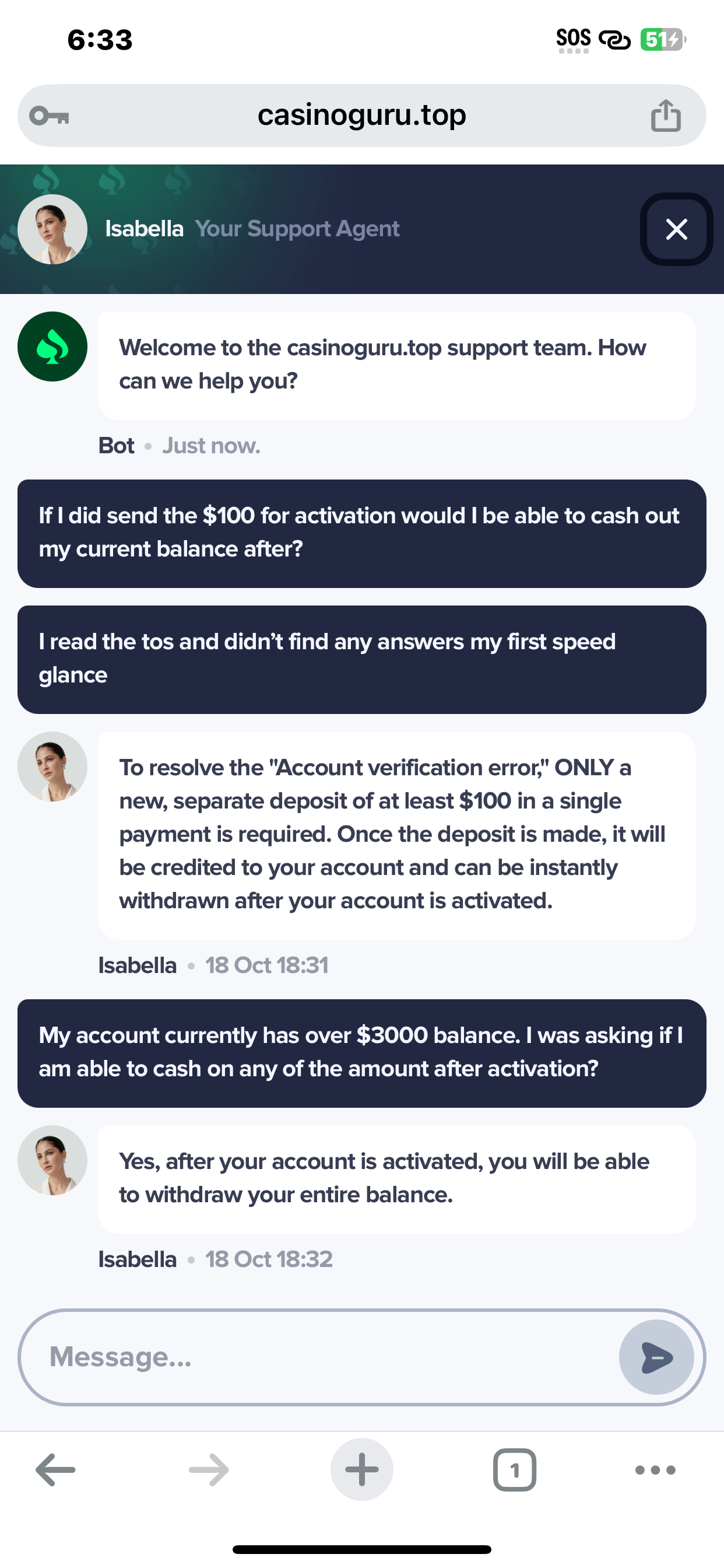Go back to the previous page

coord(55,1470)
